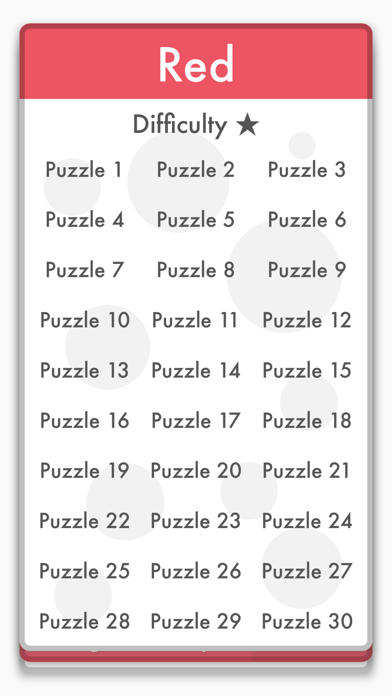
Task: Tap Puzzle 20
Action: coord(196,471)
